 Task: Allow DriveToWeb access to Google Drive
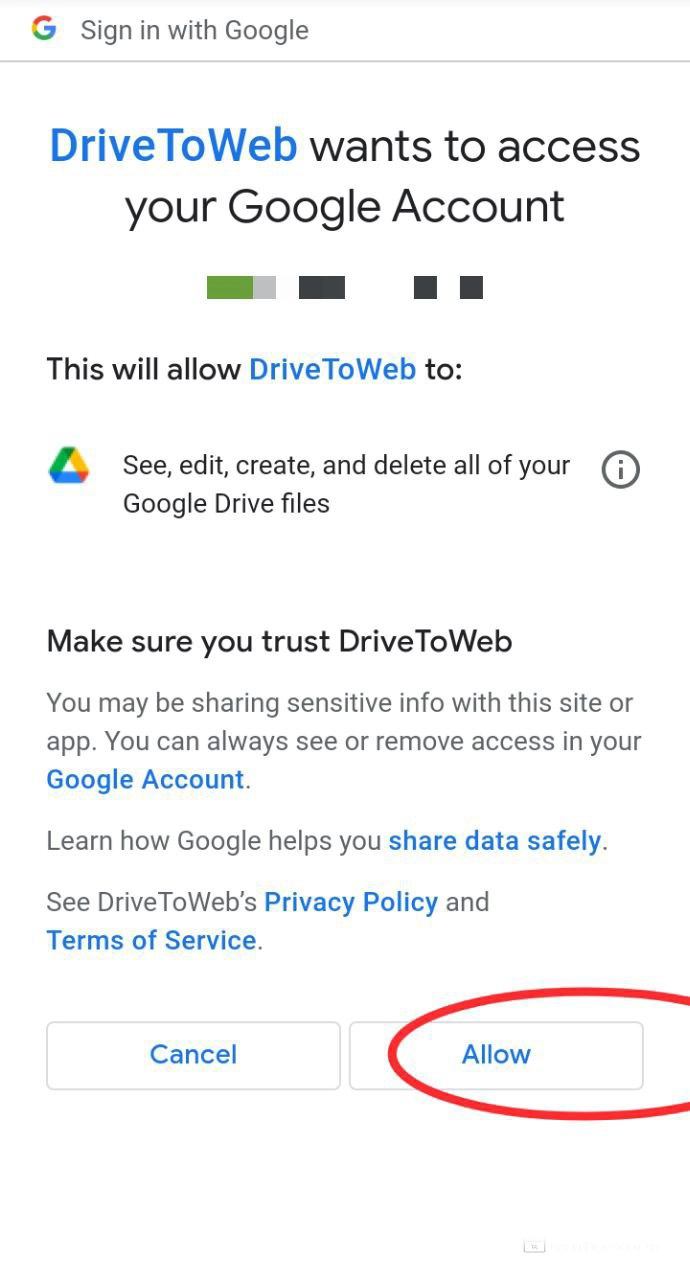coord(496,1055)
